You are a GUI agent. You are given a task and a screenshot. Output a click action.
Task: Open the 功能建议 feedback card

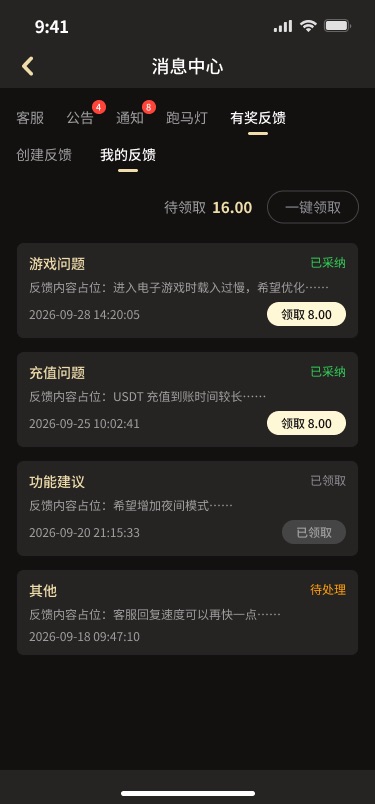click(x=187, y=508)
